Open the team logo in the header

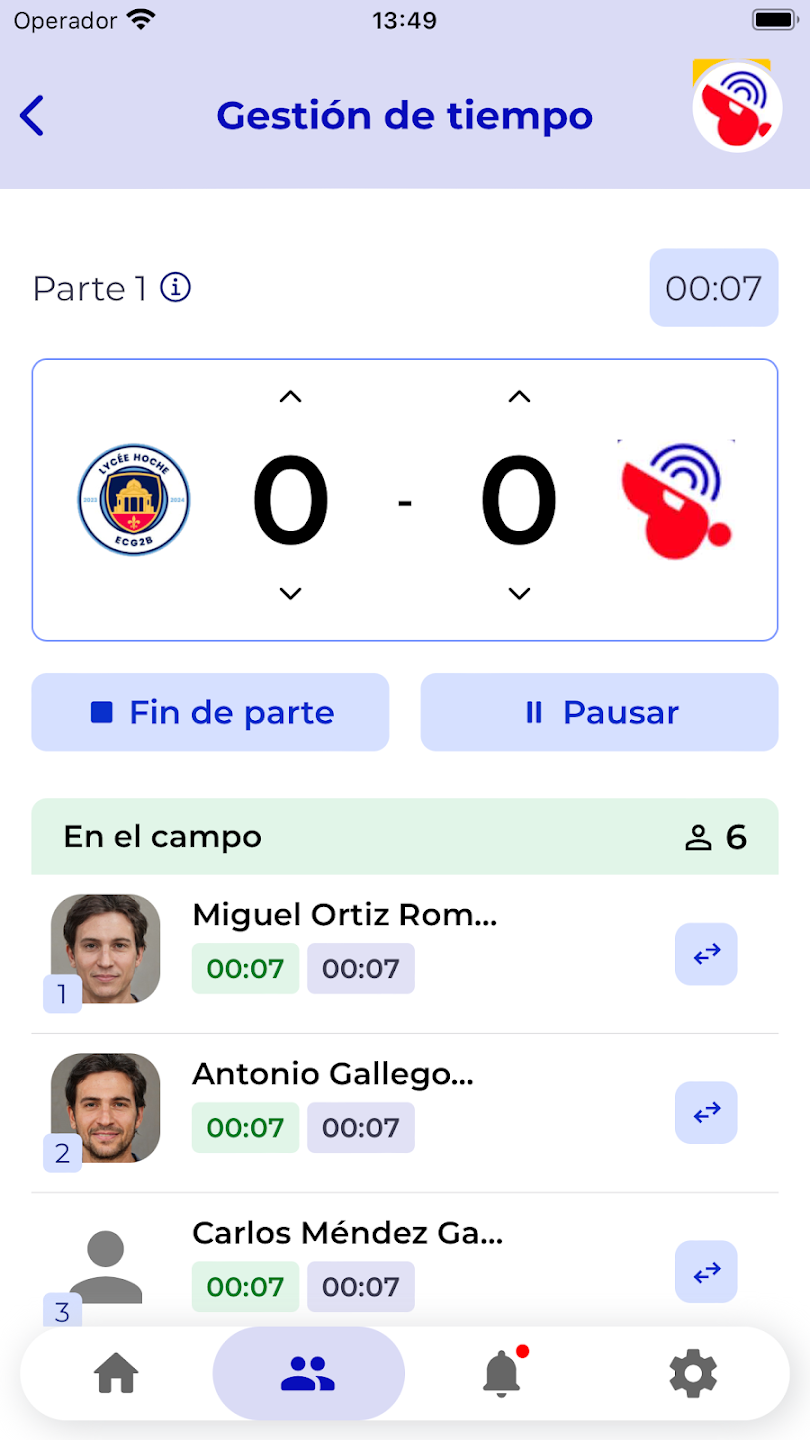pyautogui.click(x=737, y=107)
